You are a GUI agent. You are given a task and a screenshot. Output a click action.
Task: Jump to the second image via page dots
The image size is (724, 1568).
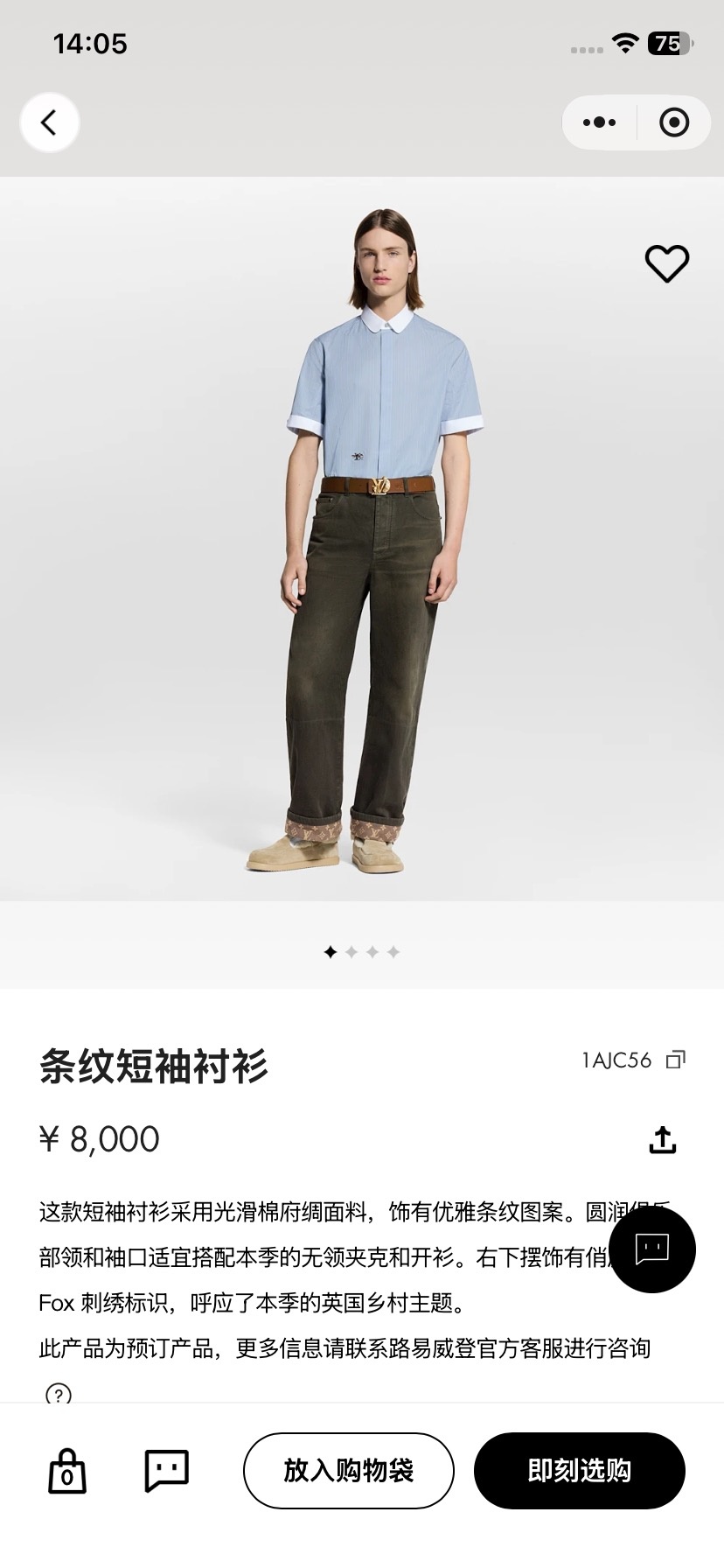[352, 952]
